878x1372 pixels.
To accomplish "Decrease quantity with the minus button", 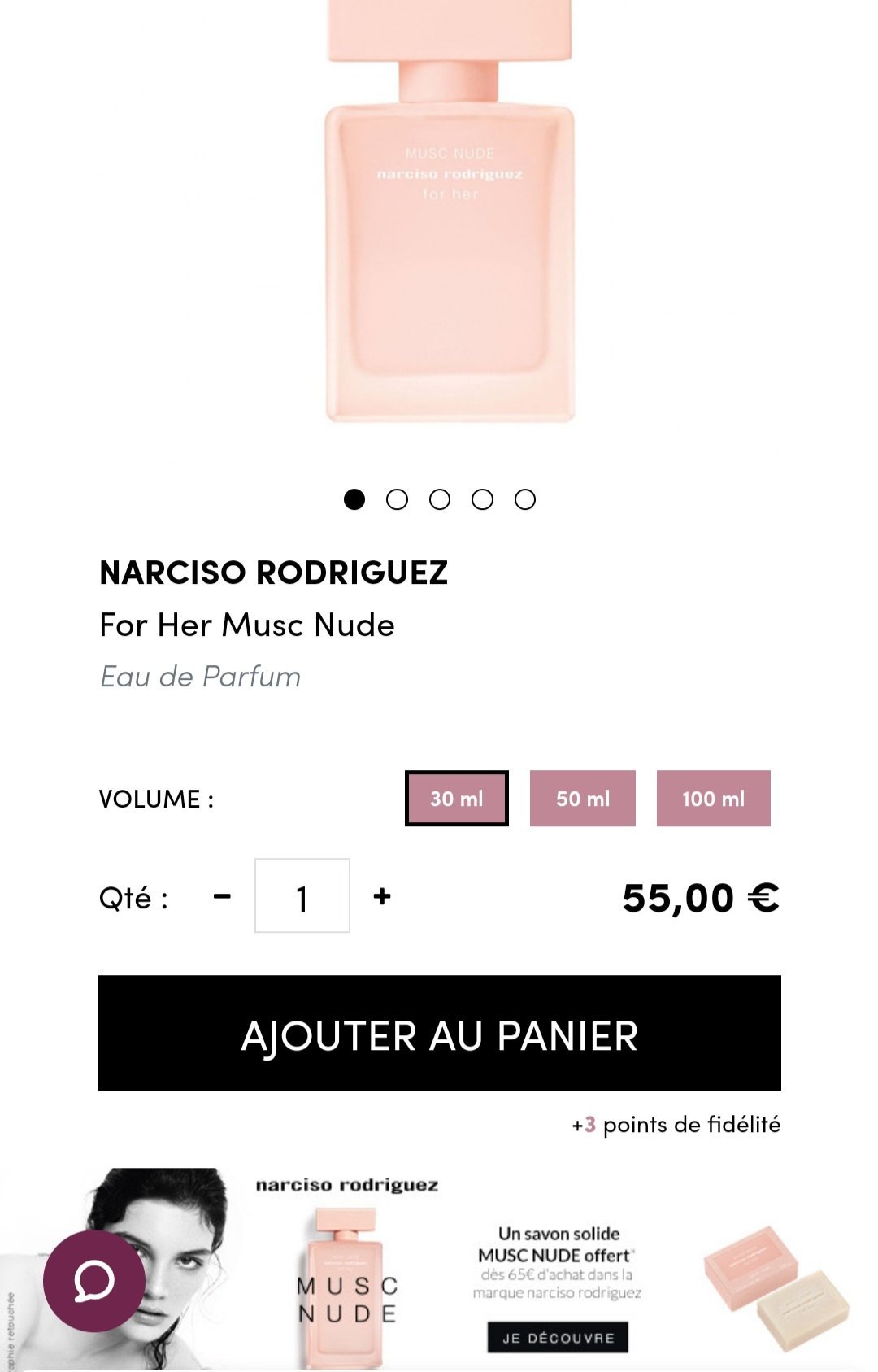I will [x=222, y=897].
